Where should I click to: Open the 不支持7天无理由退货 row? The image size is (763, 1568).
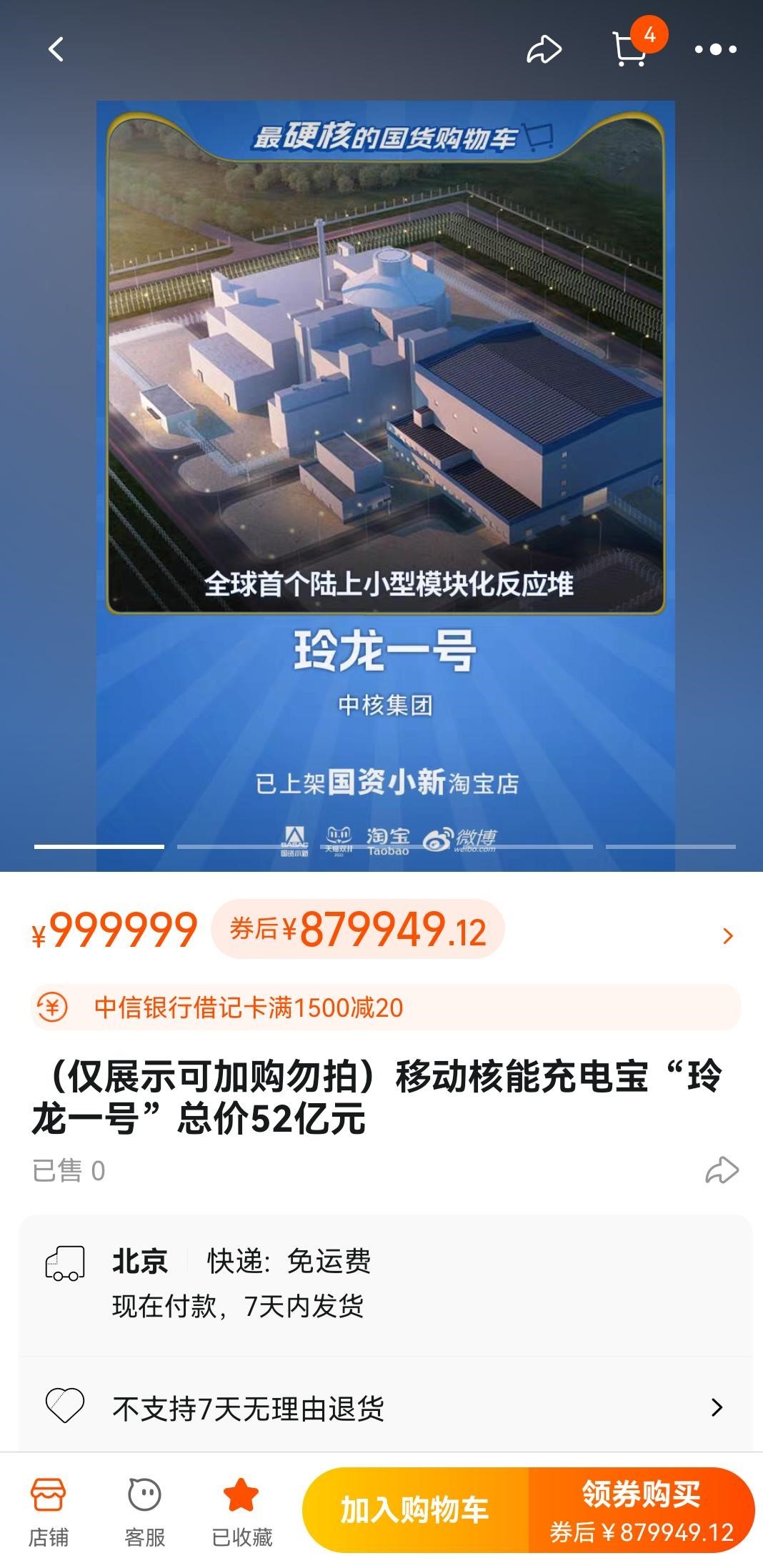coord(386,1408)
